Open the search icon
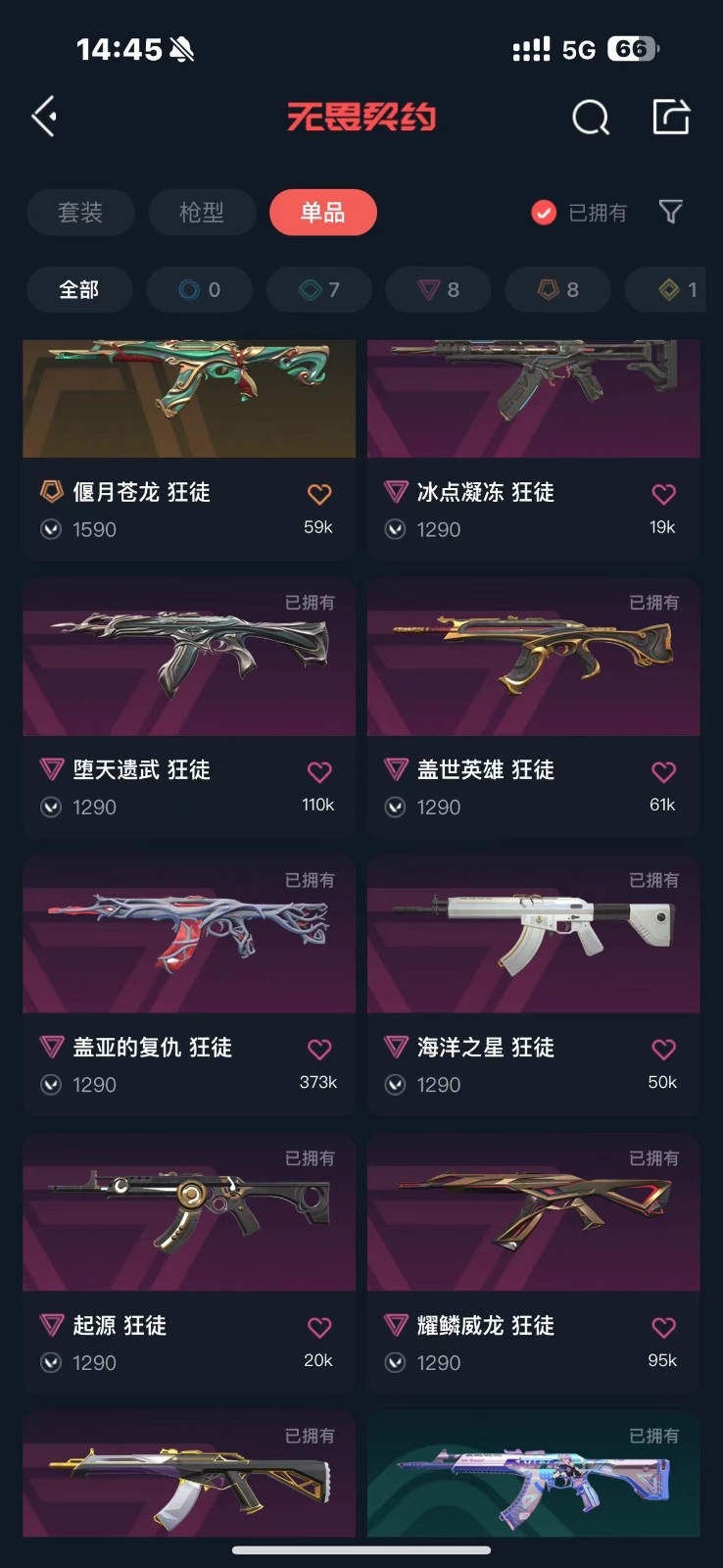Viewport: 723px width, 1568px height. (590, 118)
